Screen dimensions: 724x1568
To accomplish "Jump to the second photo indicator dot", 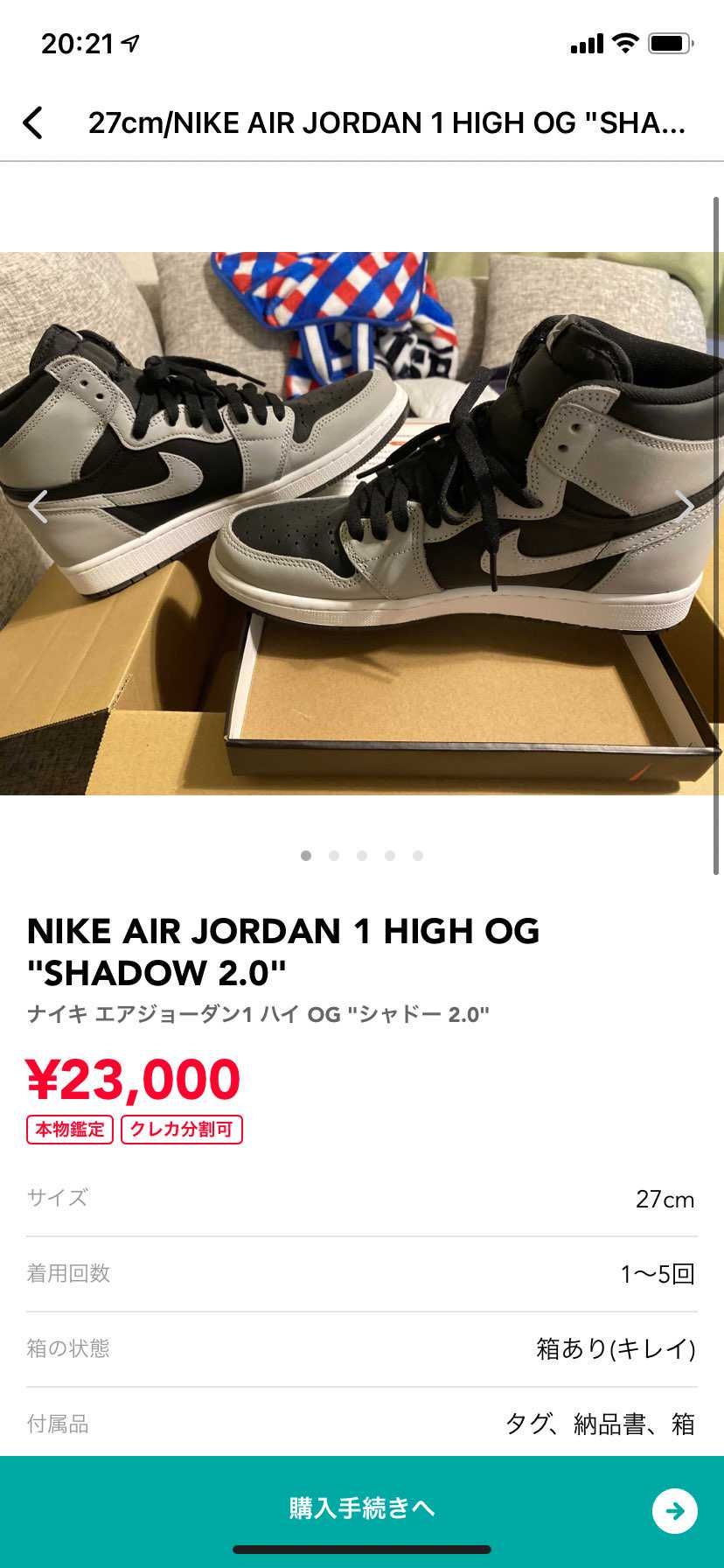I will click(x=334, y=856).
